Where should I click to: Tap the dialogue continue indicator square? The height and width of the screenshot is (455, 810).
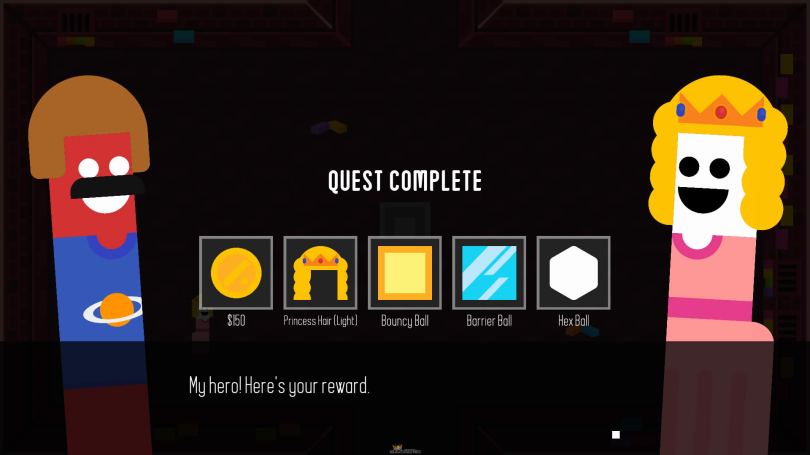(x=616, y=434)
